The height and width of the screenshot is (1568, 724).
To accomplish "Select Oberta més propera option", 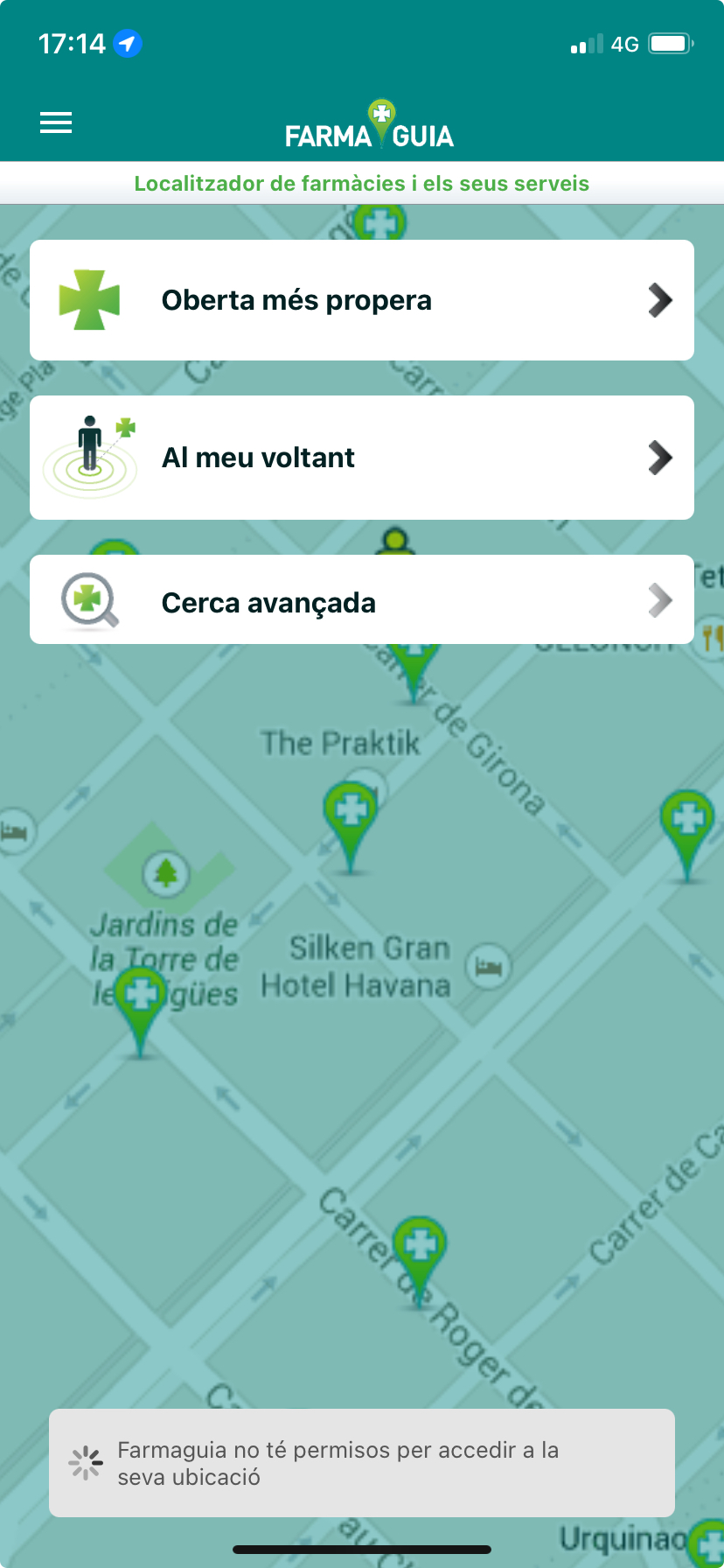I will pos(362,300).
